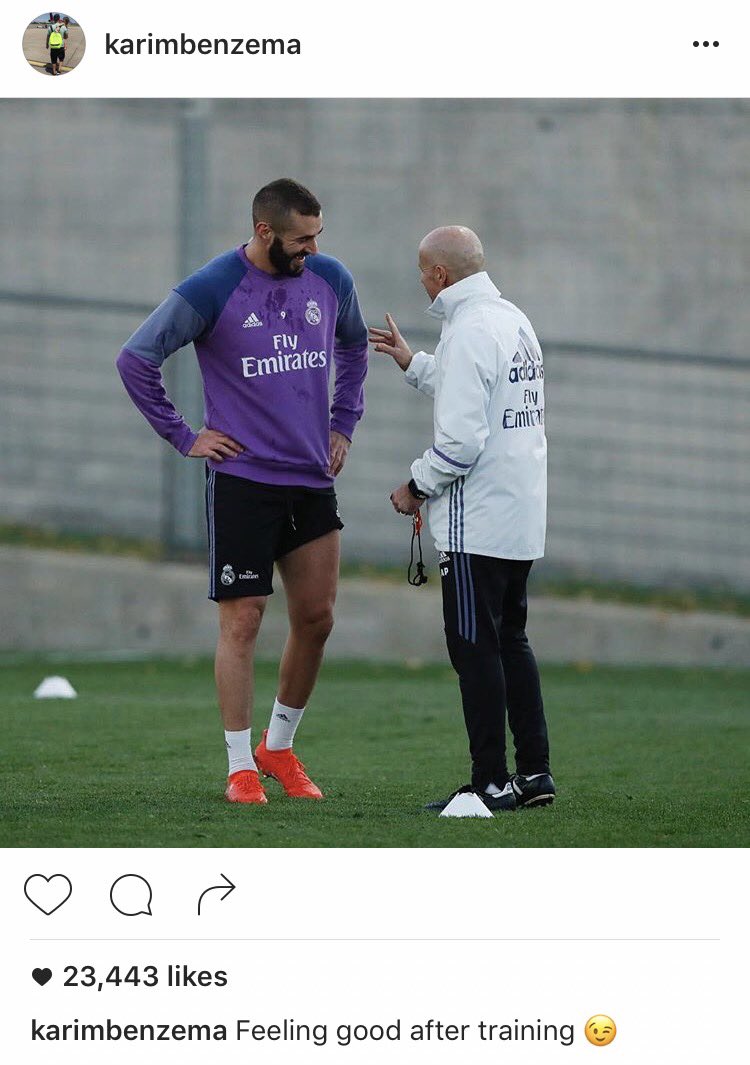Tap karimbenzema username in the caption
The width and height of the screenshot is (750, 1065).
(x=129, y=1031)
